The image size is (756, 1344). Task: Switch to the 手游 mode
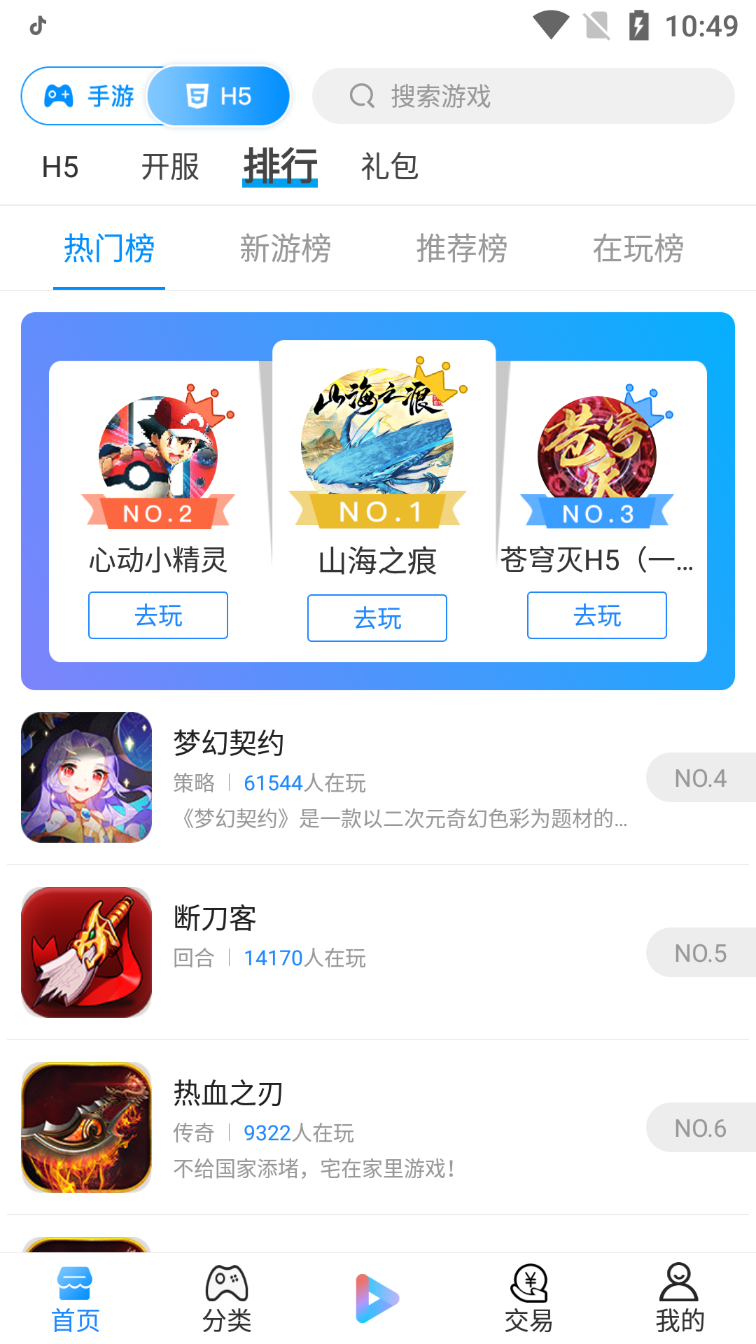(x=88, y=96)
